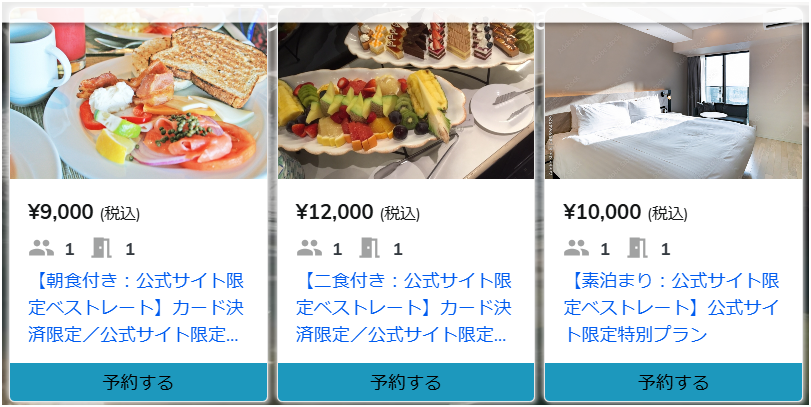Image resolution: width=811 pixels, height=407 pixels.
Task: Open the 朝食付き plan details link
Action: (x=138, y=307)
